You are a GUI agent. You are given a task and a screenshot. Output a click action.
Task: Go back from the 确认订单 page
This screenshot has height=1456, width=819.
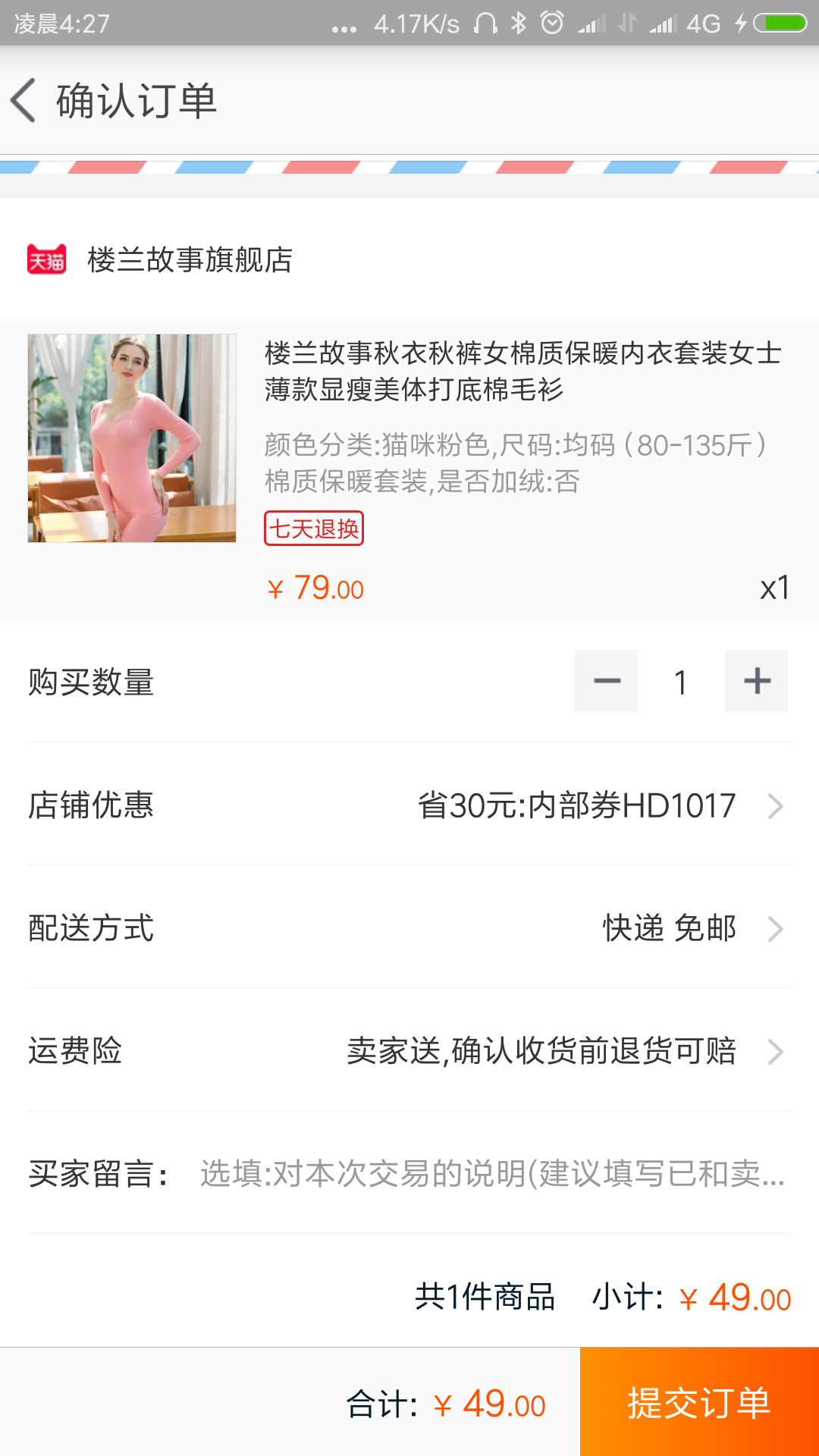tap(24, 100)
